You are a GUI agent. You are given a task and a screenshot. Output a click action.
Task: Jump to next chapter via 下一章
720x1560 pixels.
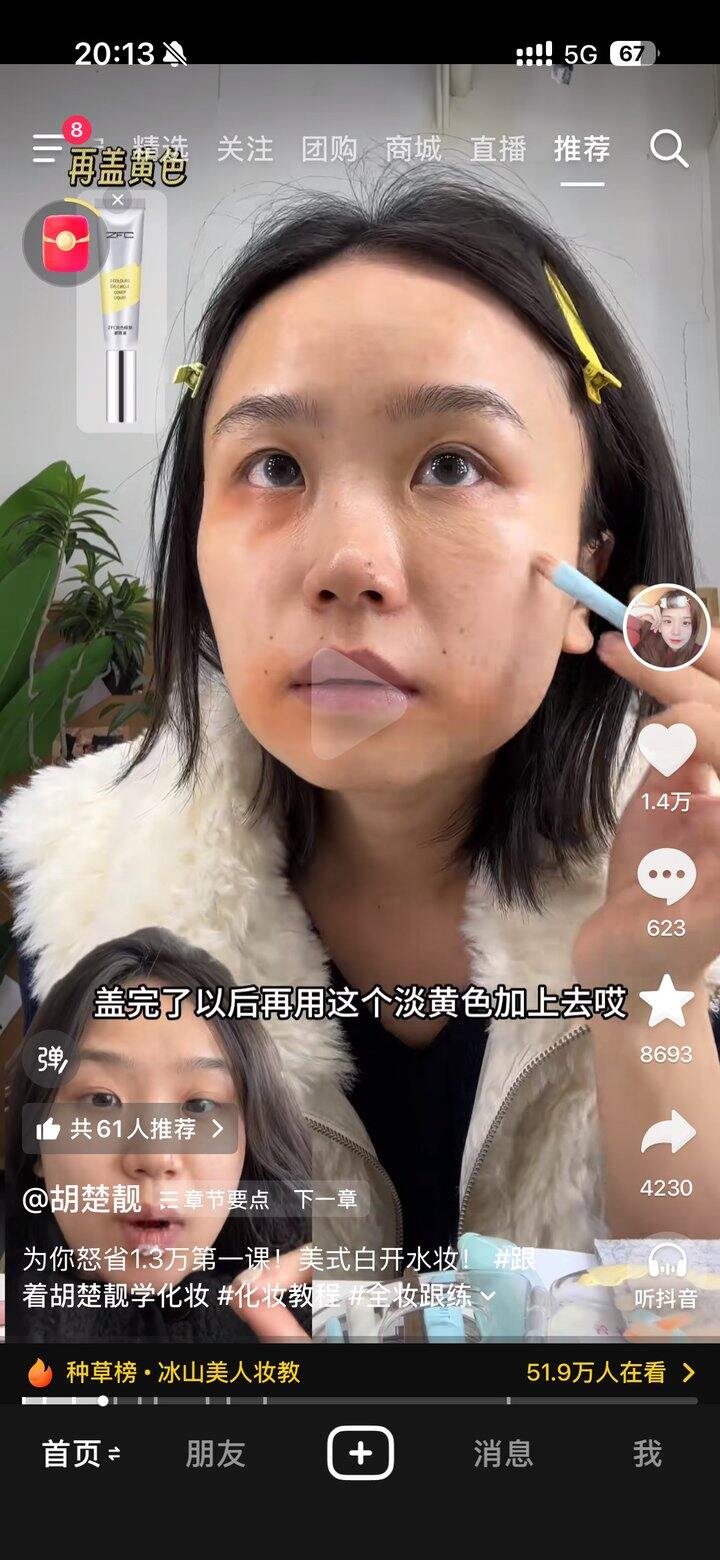[326, 1199]
